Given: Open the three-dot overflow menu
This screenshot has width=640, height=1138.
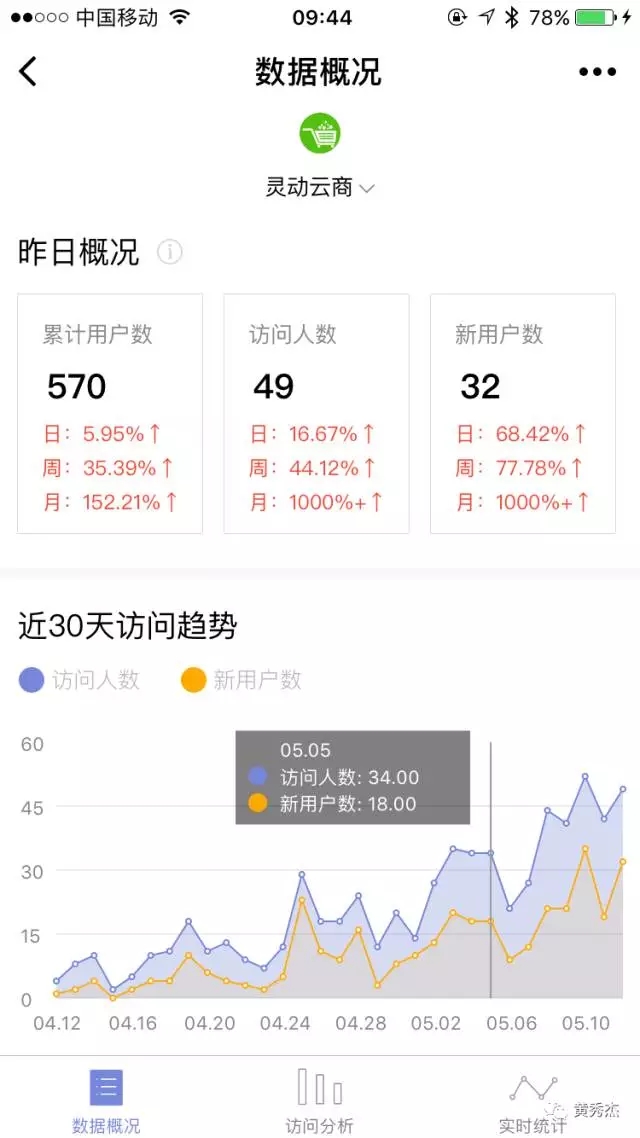Looking at the screenshot, I should point(597,72).
